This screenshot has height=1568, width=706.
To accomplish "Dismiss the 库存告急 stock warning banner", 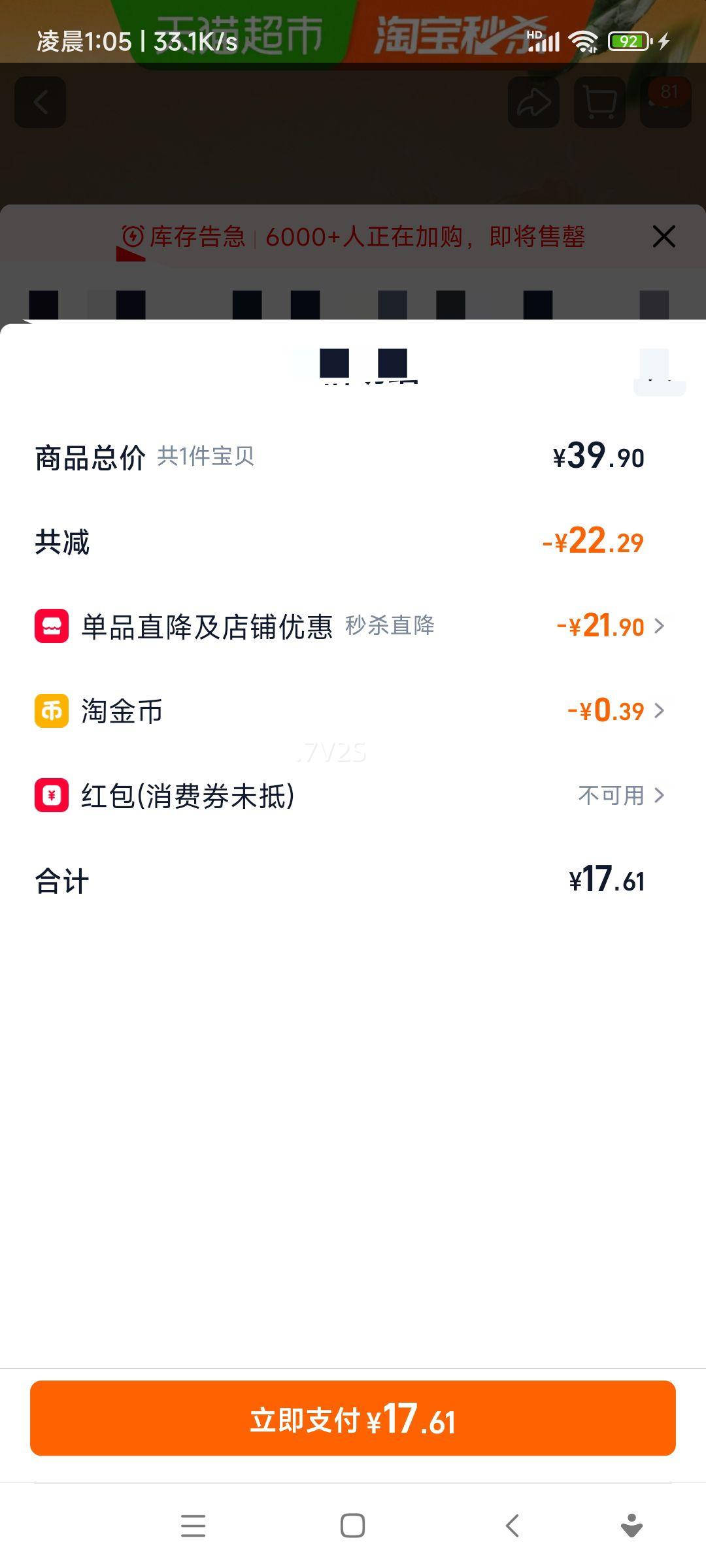I will 664,237.
